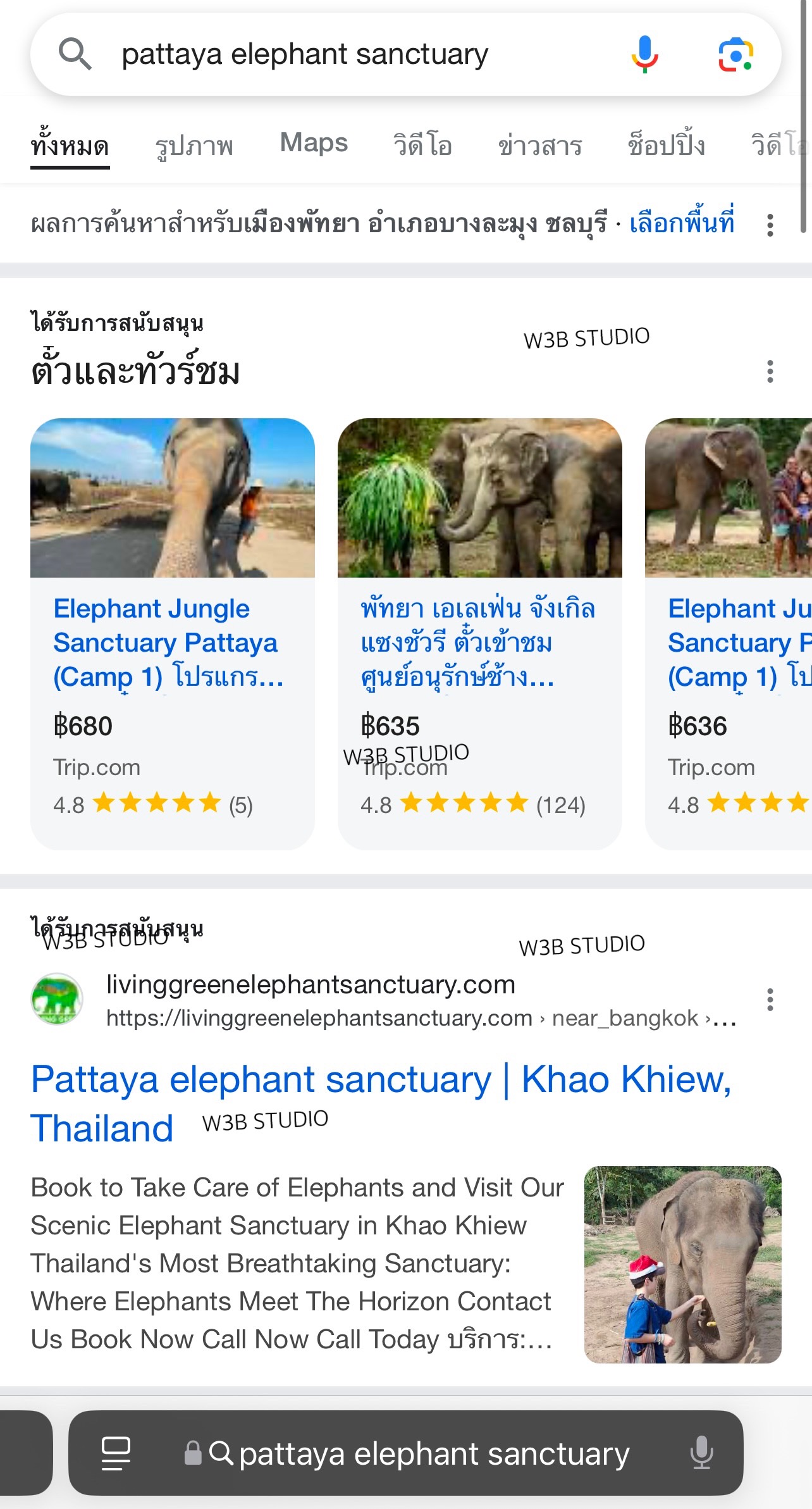812x1509 pixels.
Task: Open options for the livinggreenelephantsanctuary.com result
Action: (770, 1000)
